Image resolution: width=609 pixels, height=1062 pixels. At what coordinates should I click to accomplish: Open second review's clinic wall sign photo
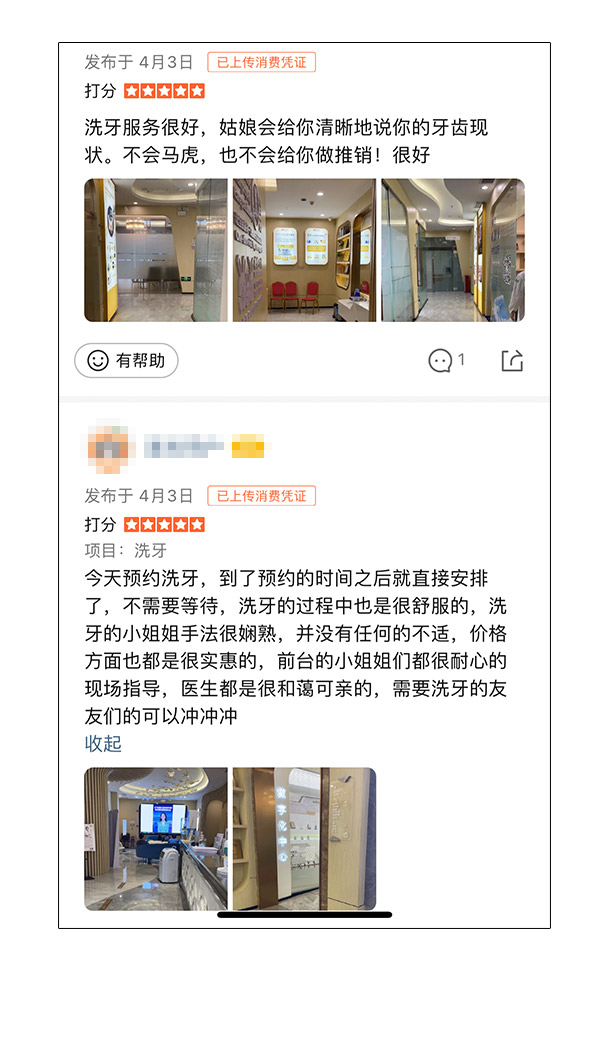click(x=304, y=838)
